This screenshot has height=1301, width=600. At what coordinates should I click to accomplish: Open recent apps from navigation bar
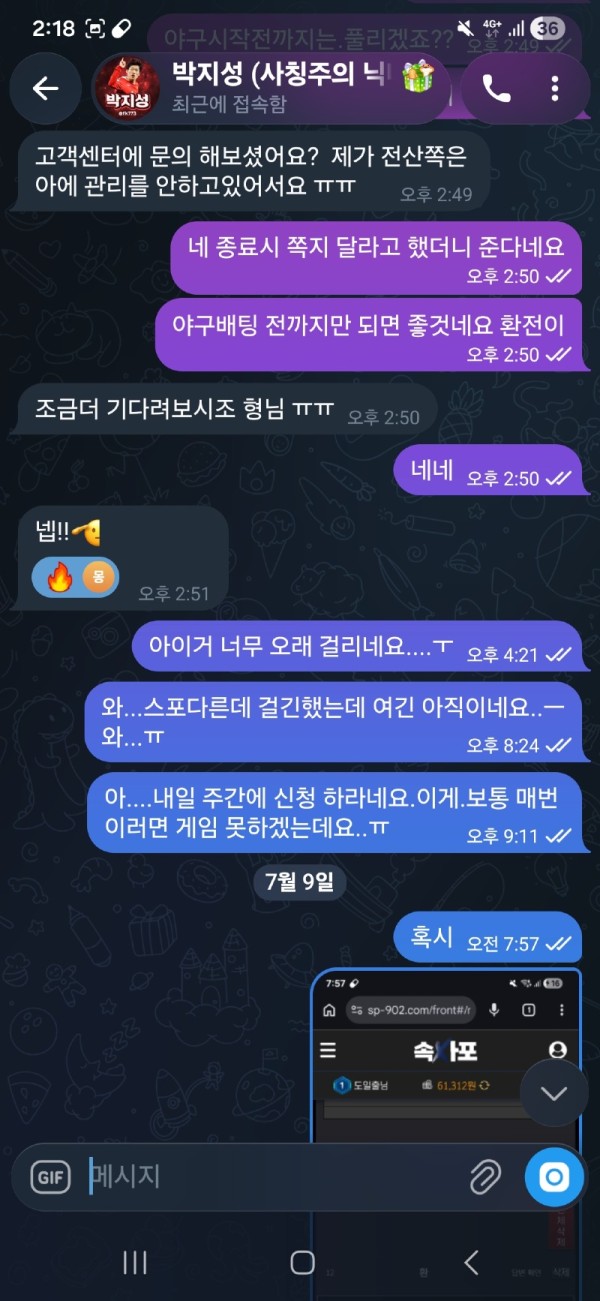134,1263
